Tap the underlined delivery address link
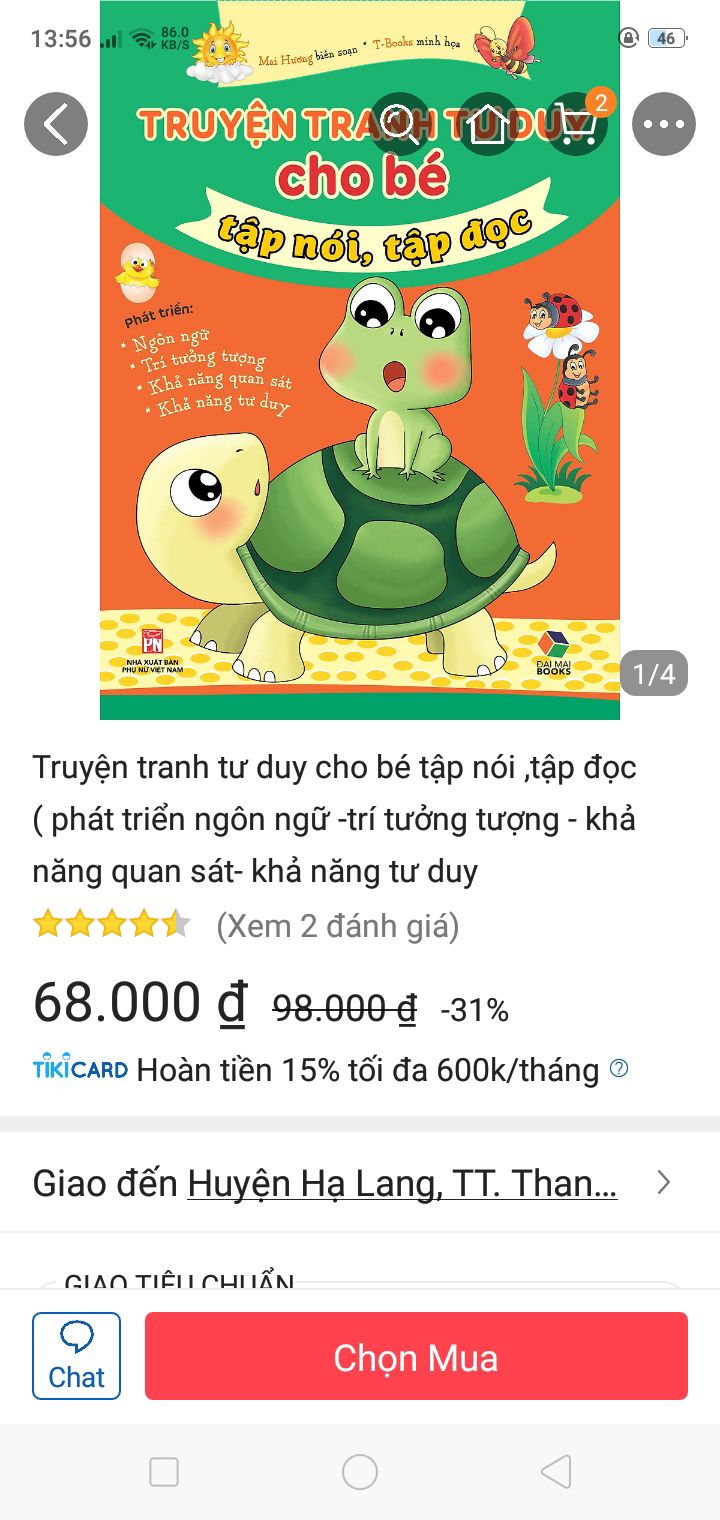The width and height of the screenshot is (720, 1520). (402, 1183)
